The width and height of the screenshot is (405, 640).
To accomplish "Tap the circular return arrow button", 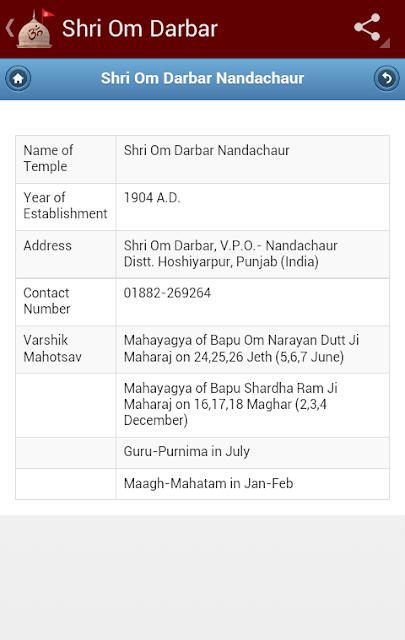I will (x=386, y=78).
